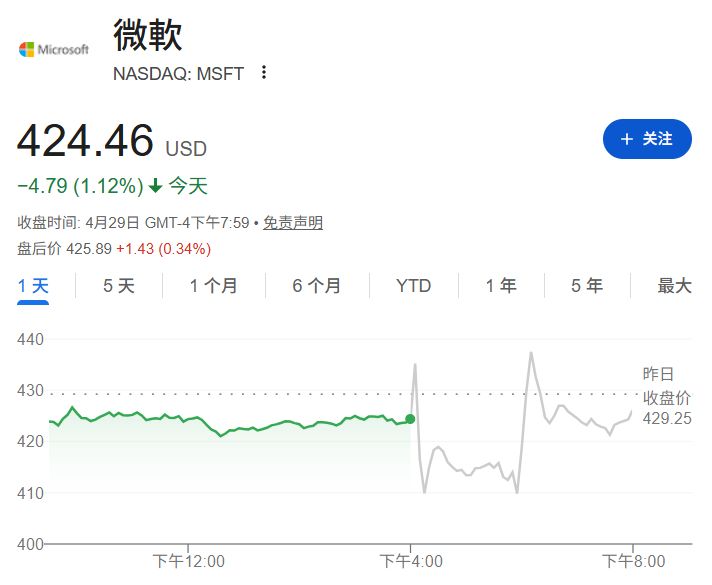Select the 1 天 chart range
The width and height of the screenshot is (712, 585).
pos(33,286)
